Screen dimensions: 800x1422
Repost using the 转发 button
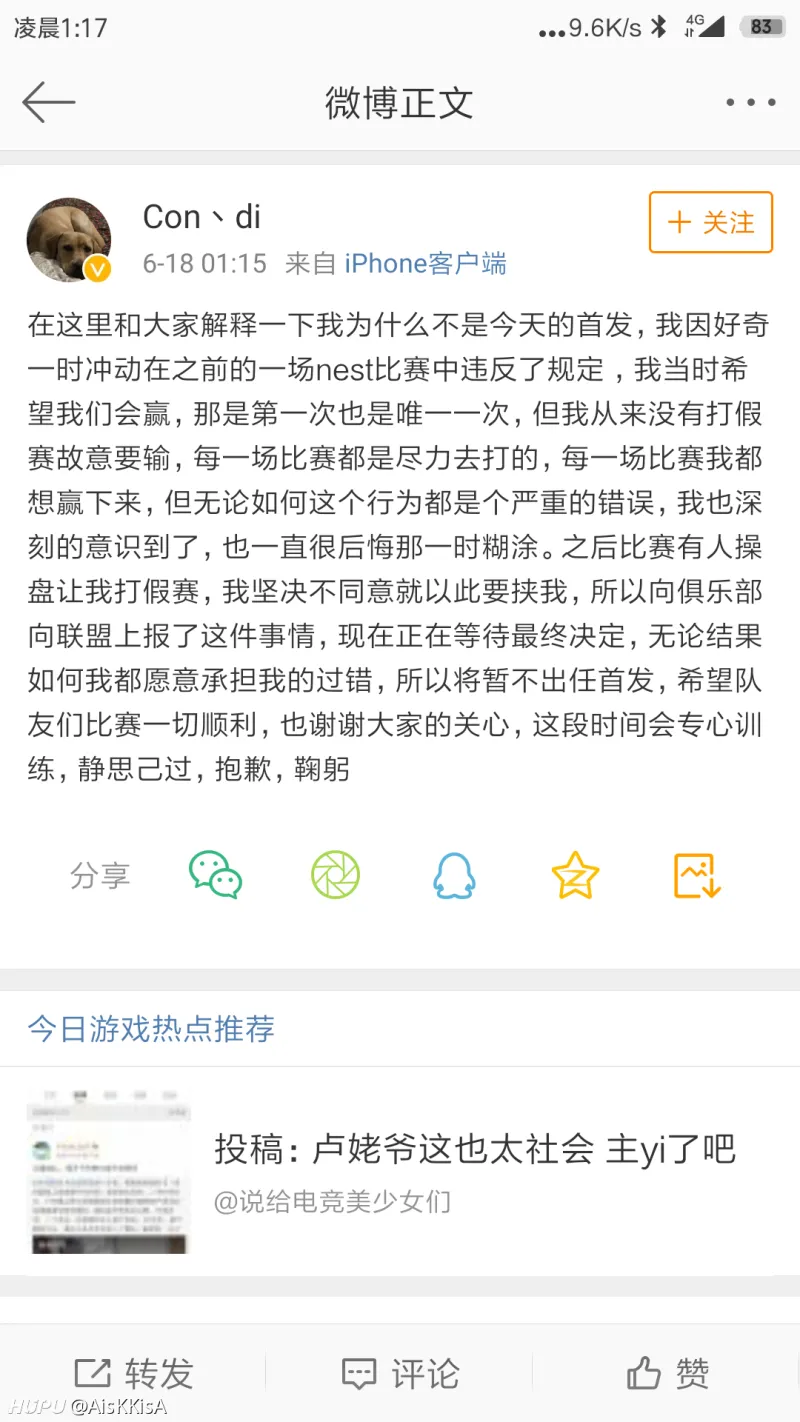pyautogui.click(x=134, y=1374)
